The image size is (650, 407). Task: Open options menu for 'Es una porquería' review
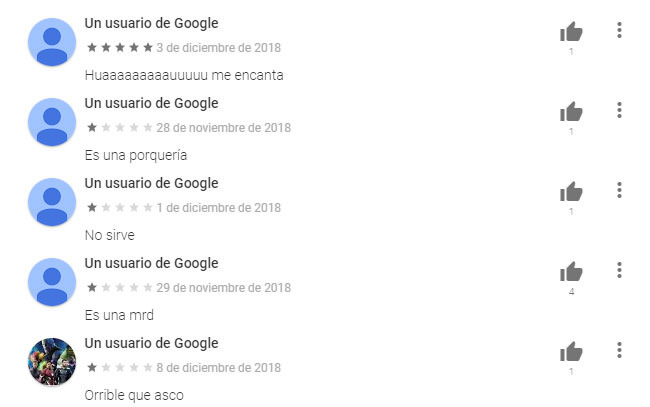tap(619, 110)
